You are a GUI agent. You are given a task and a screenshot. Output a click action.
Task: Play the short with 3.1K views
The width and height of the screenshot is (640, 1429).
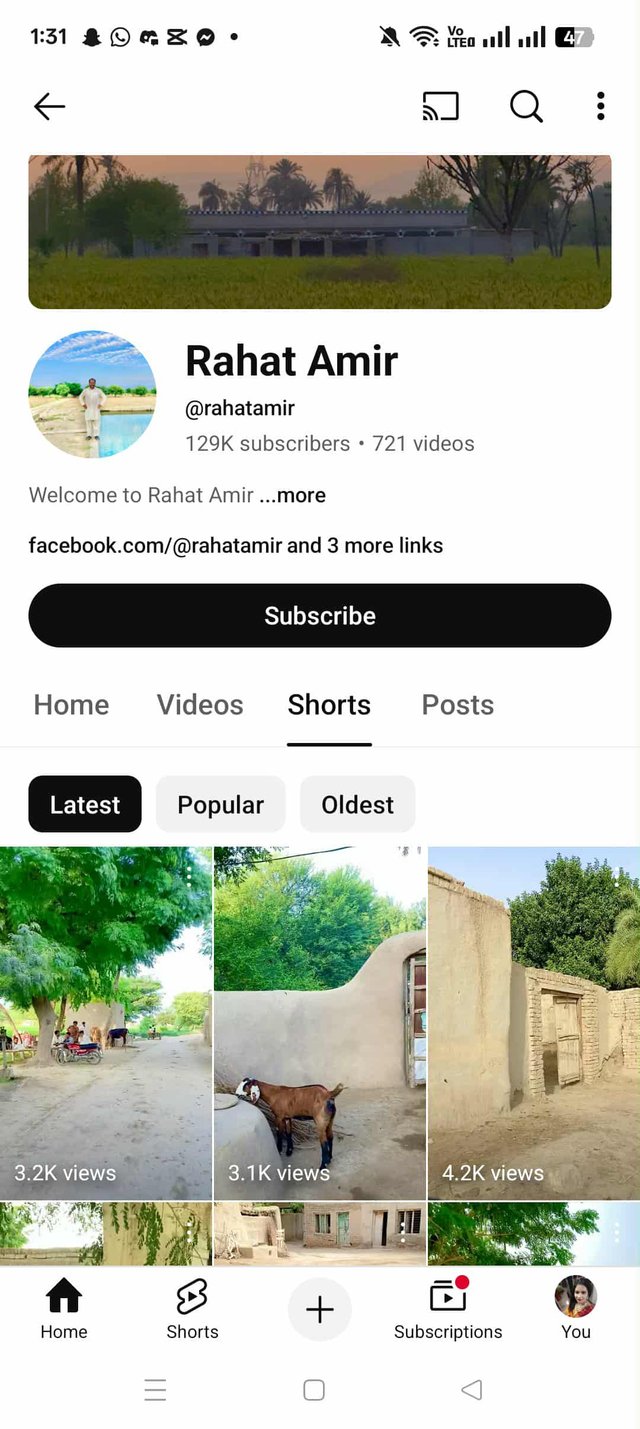[x=320, y=1022]
